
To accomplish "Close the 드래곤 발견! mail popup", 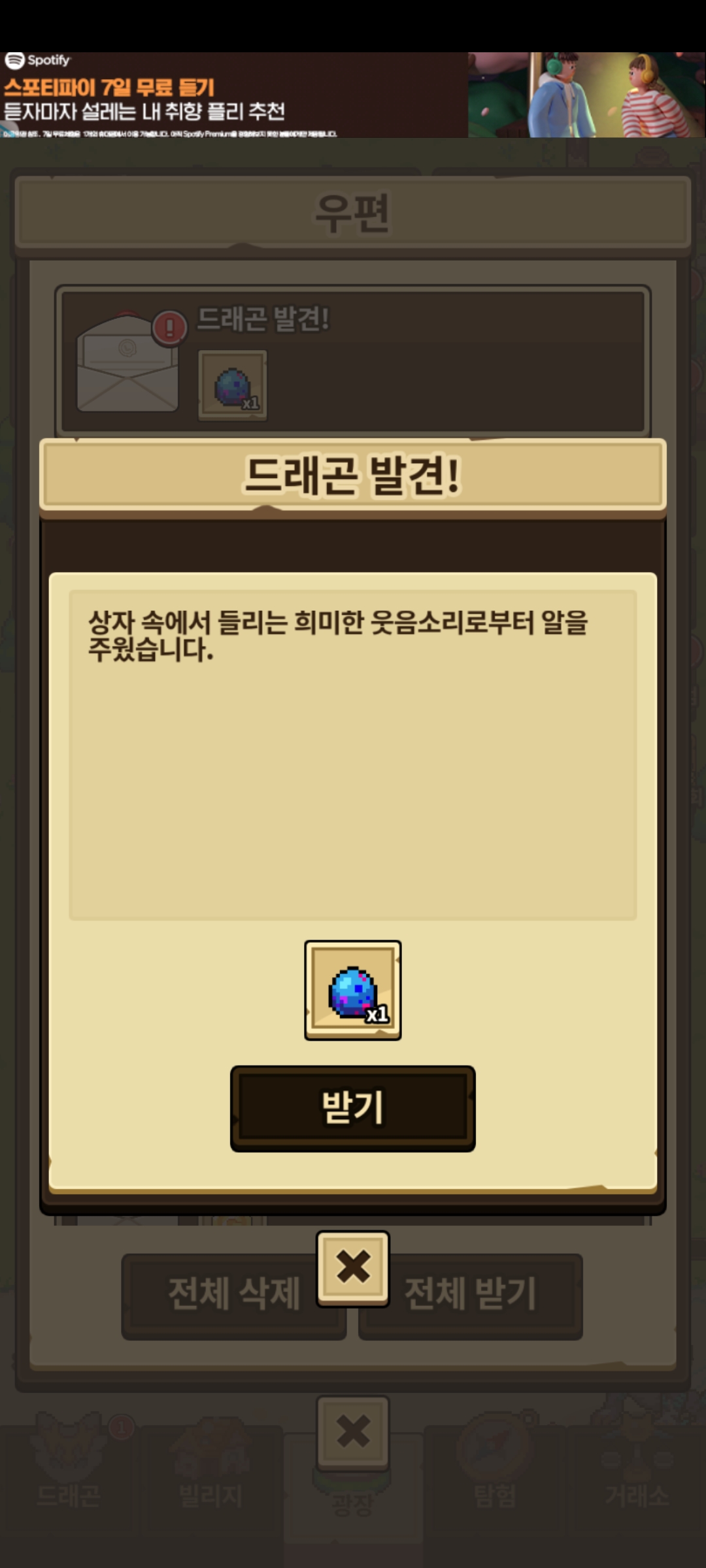I will pos(353,1269).
